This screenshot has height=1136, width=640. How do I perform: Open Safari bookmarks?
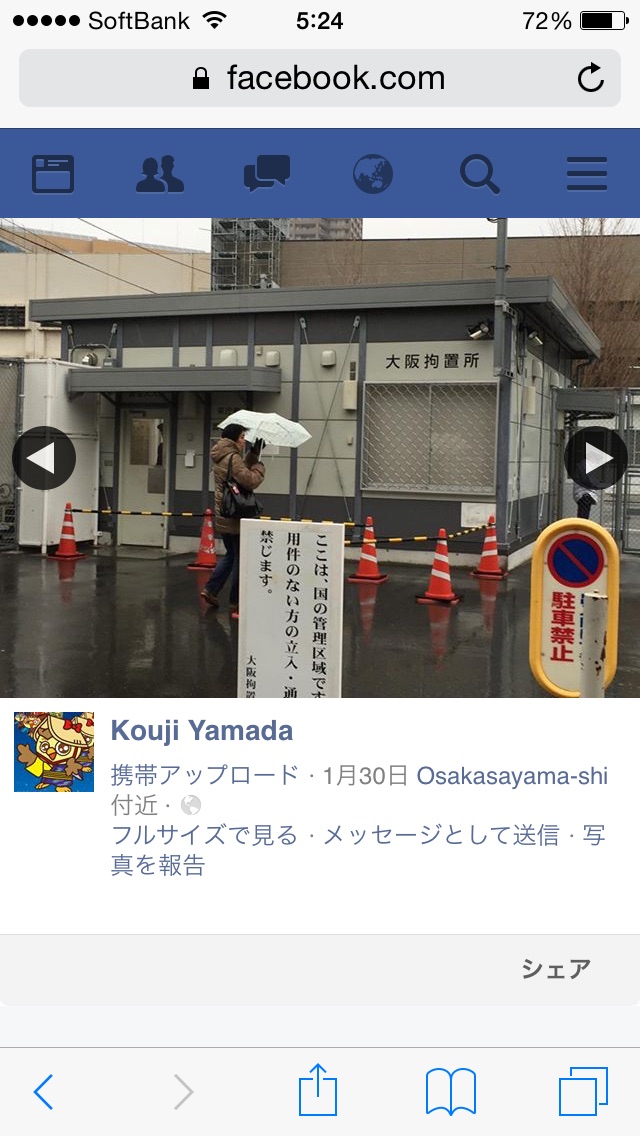pos(451,1091)
